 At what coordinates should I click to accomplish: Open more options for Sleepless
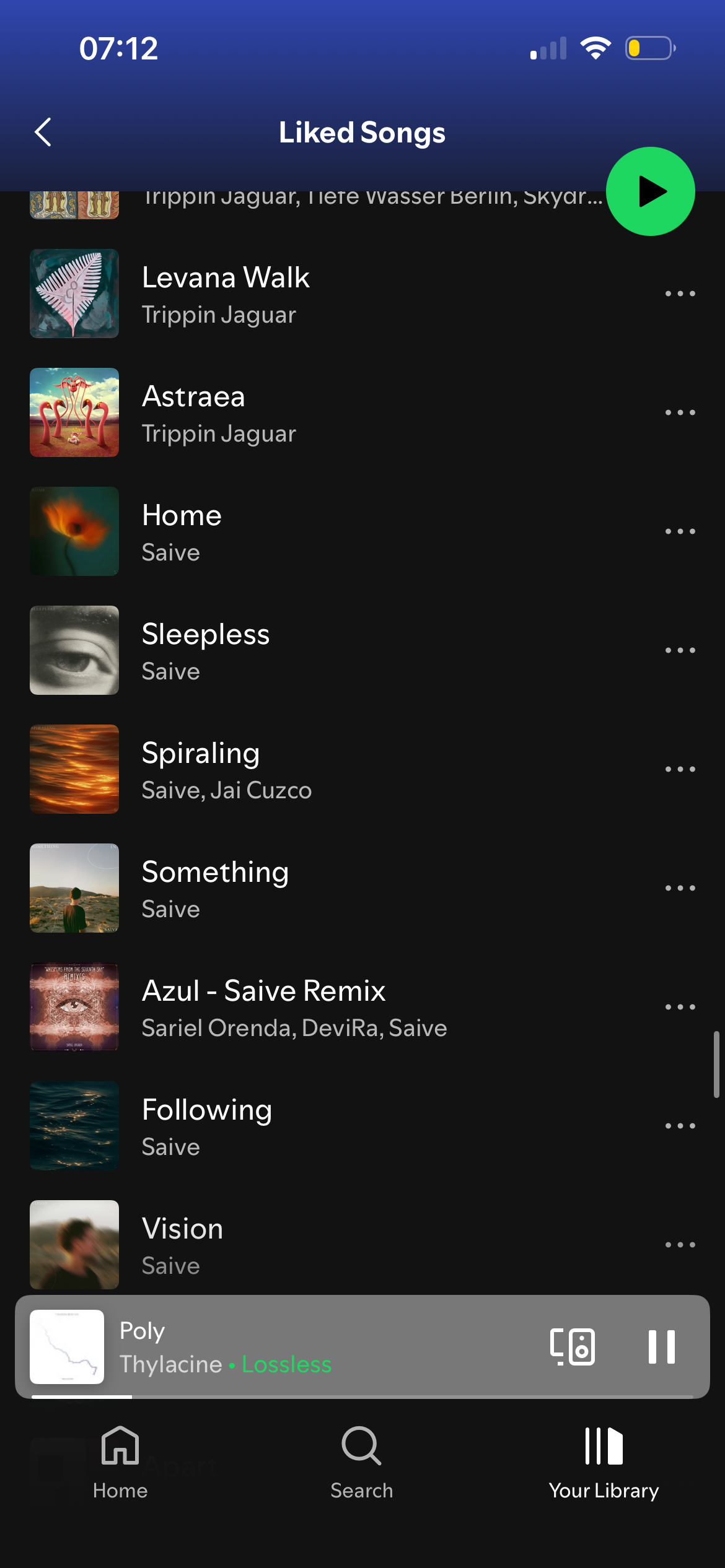(680, 650)
